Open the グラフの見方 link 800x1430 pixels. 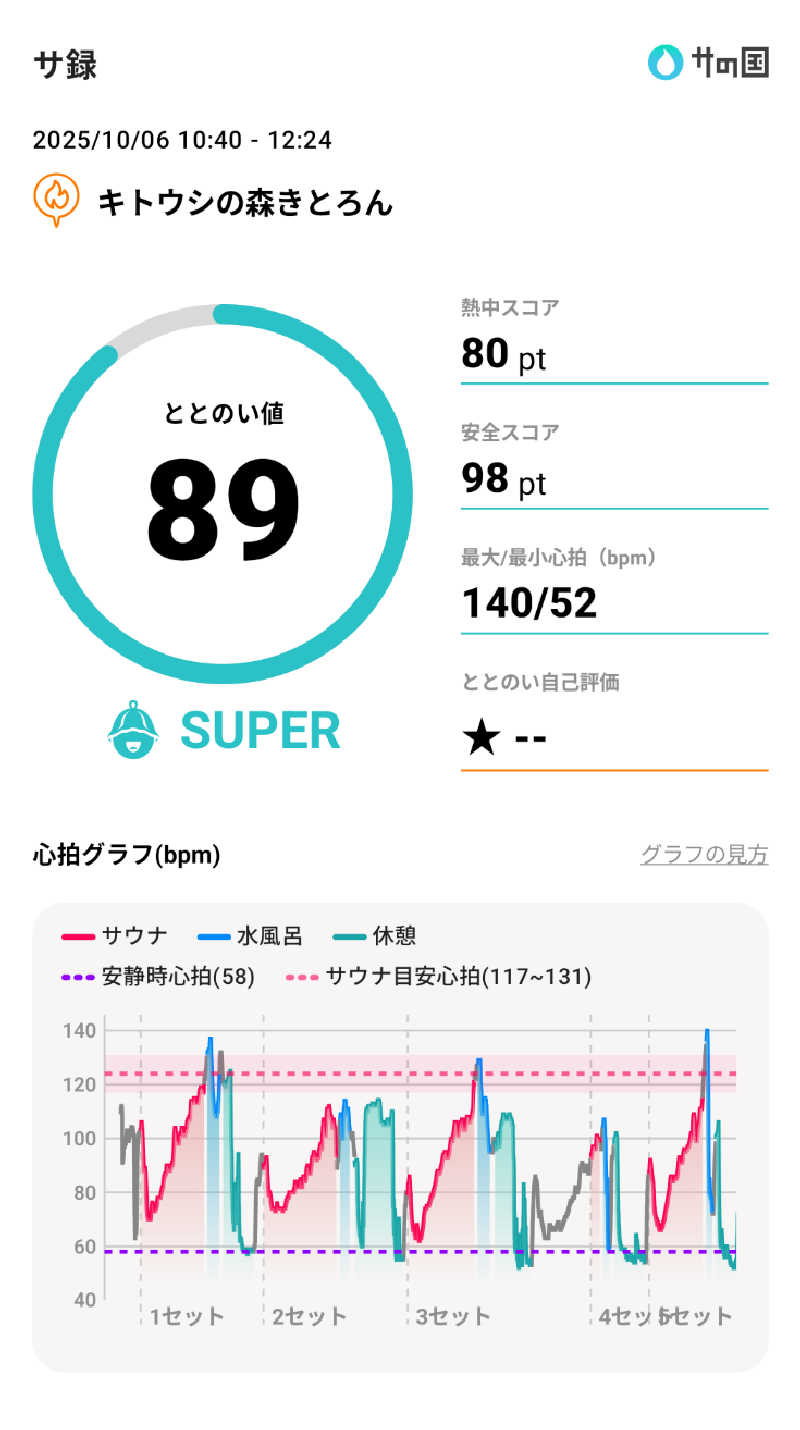coord(704,855)
